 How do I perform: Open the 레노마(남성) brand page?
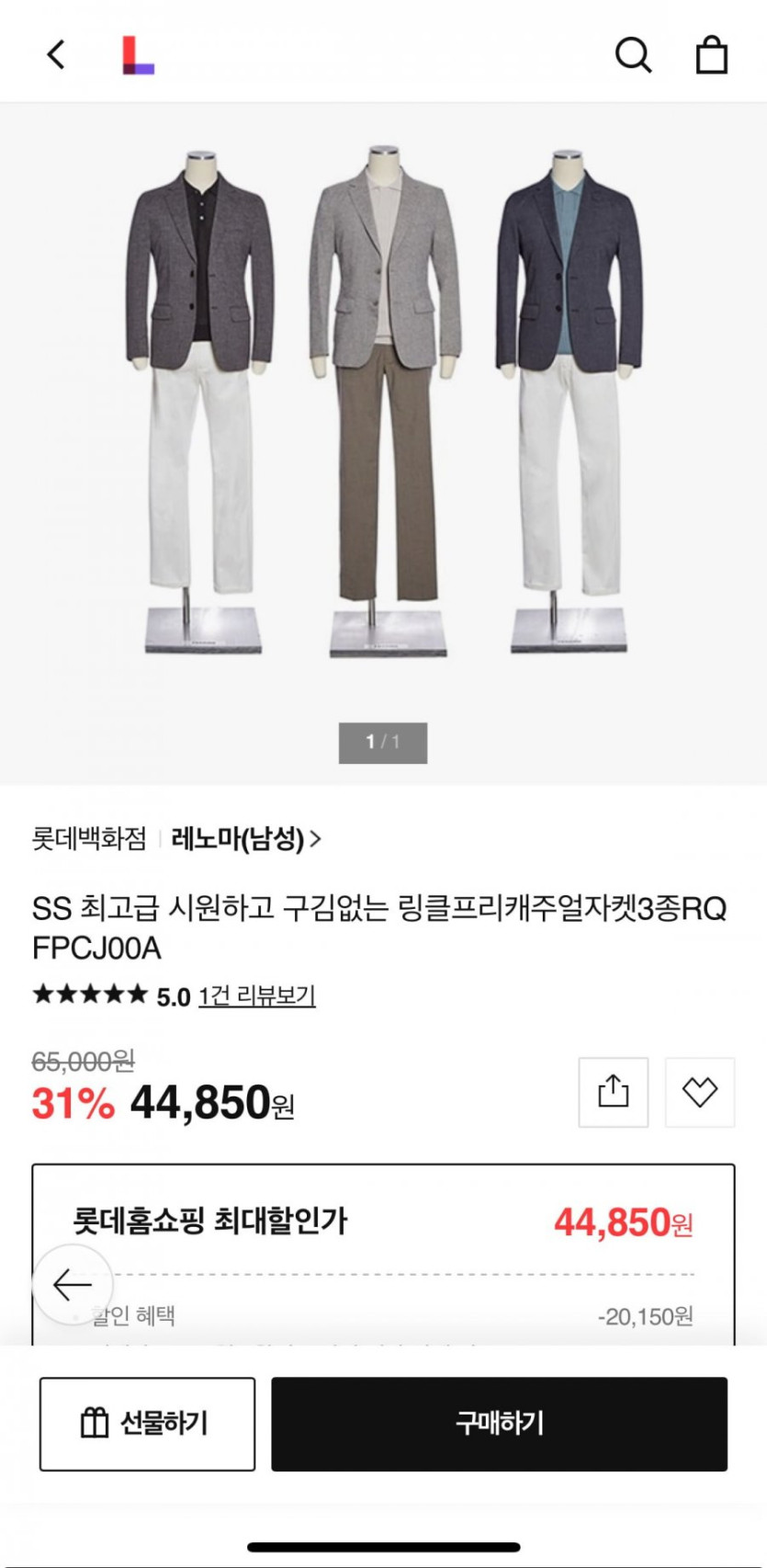(x=245, y=838)
